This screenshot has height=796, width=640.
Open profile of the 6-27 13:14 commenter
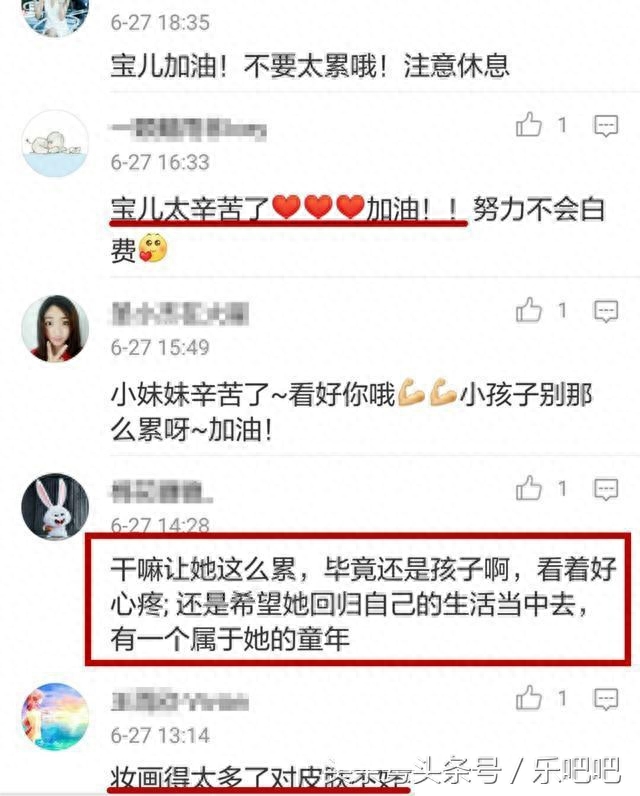click(55, 716)
